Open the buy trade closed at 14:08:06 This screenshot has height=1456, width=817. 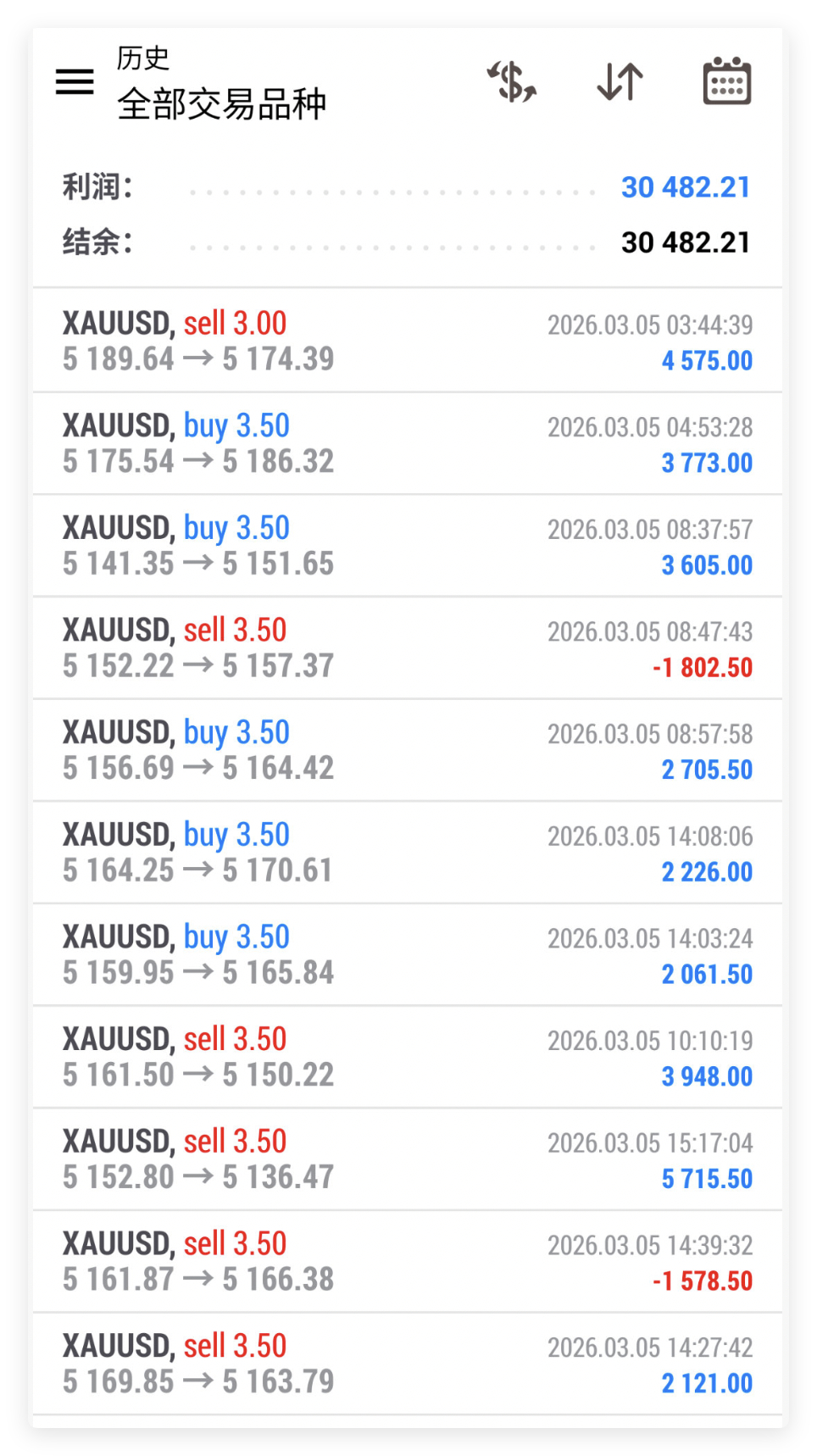pyautogui.click(x=407, y=853)
